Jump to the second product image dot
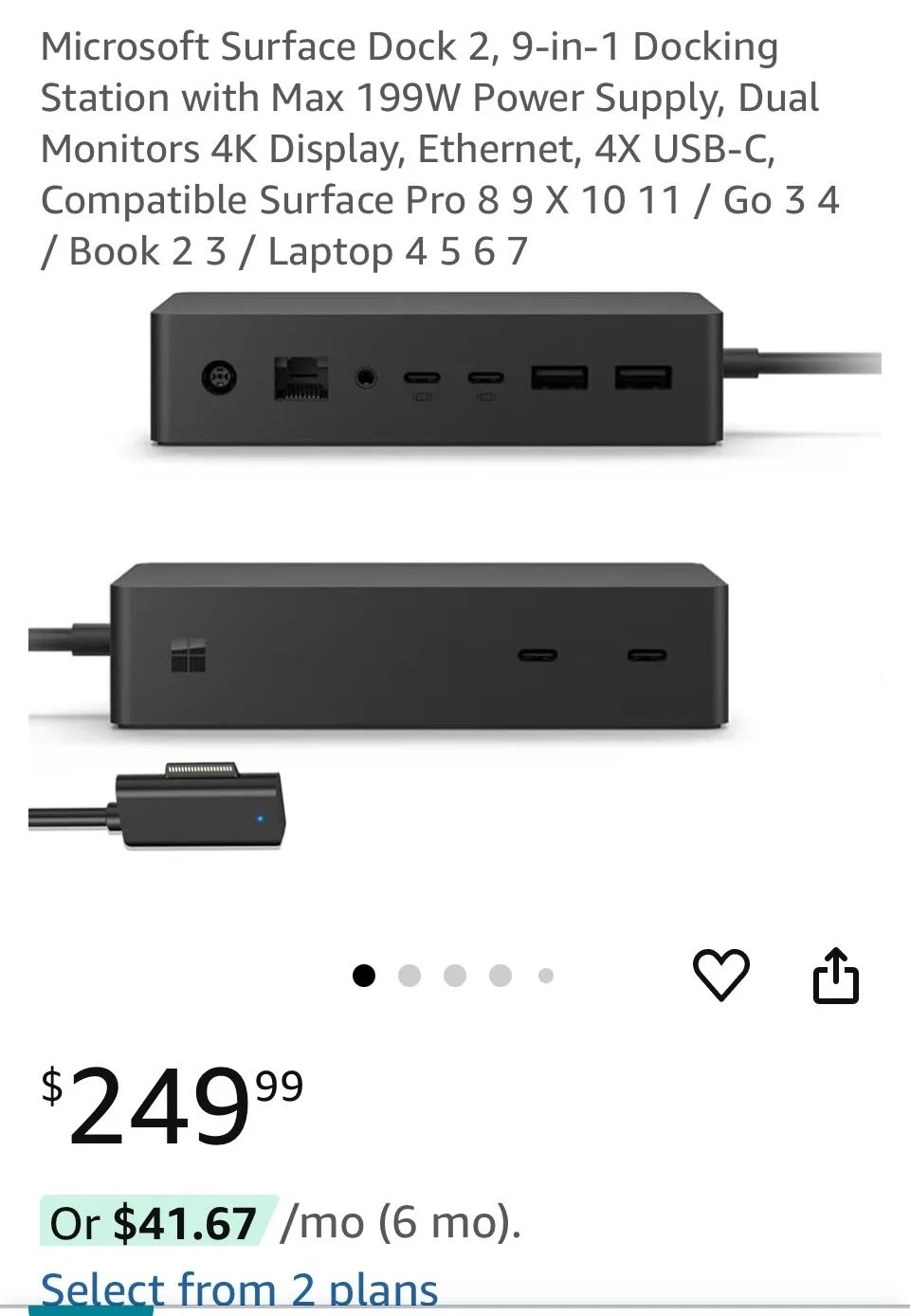 [409, 974]
